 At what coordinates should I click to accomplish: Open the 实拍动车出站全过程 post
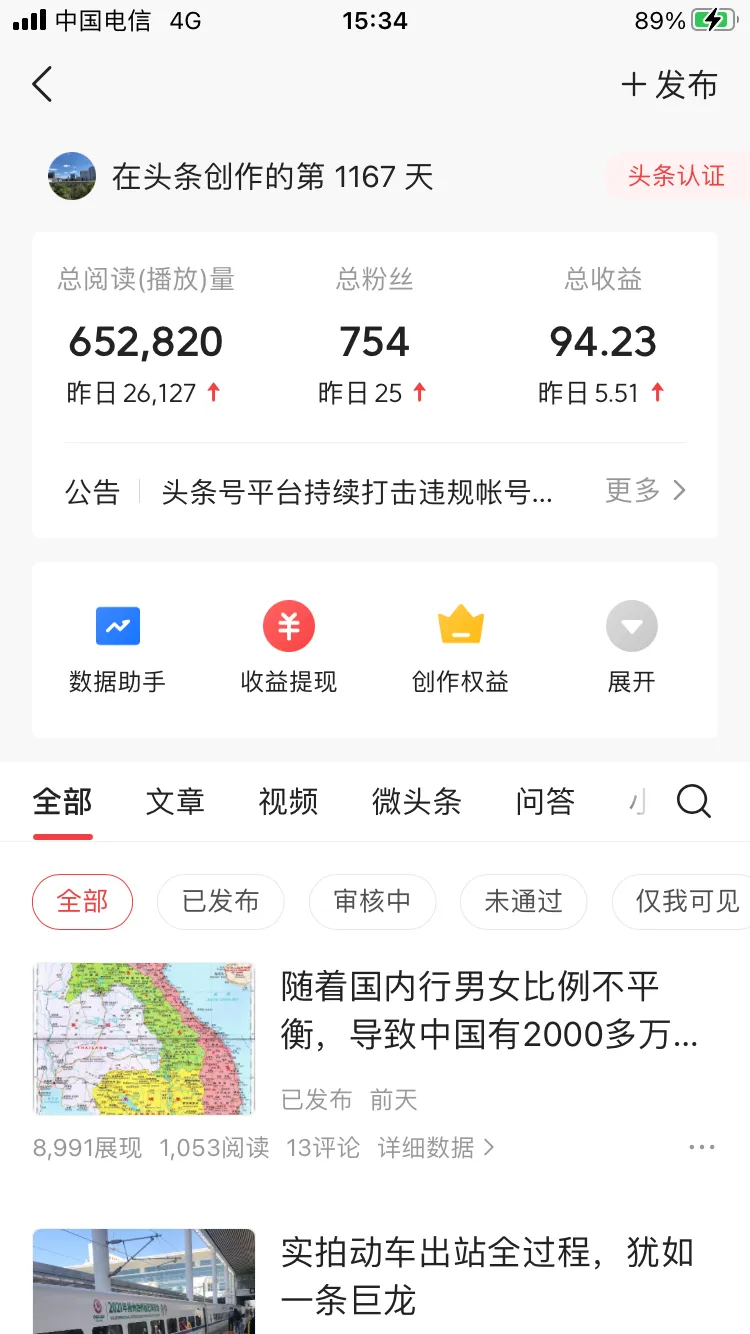[x=487, y=1276]
